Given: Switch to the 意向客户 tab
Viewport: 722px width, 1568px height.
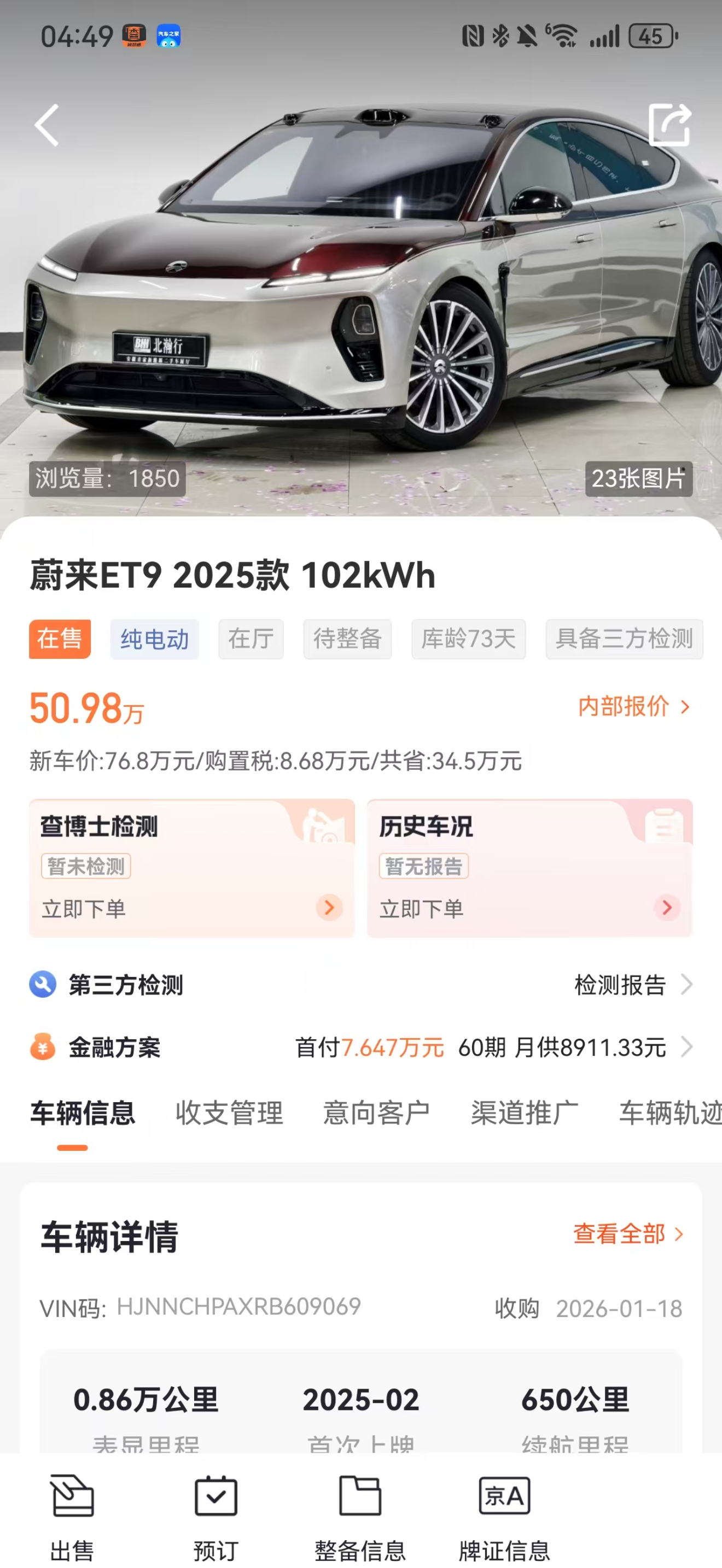Looking at the screenshot, I should (x=376, y=1113).
